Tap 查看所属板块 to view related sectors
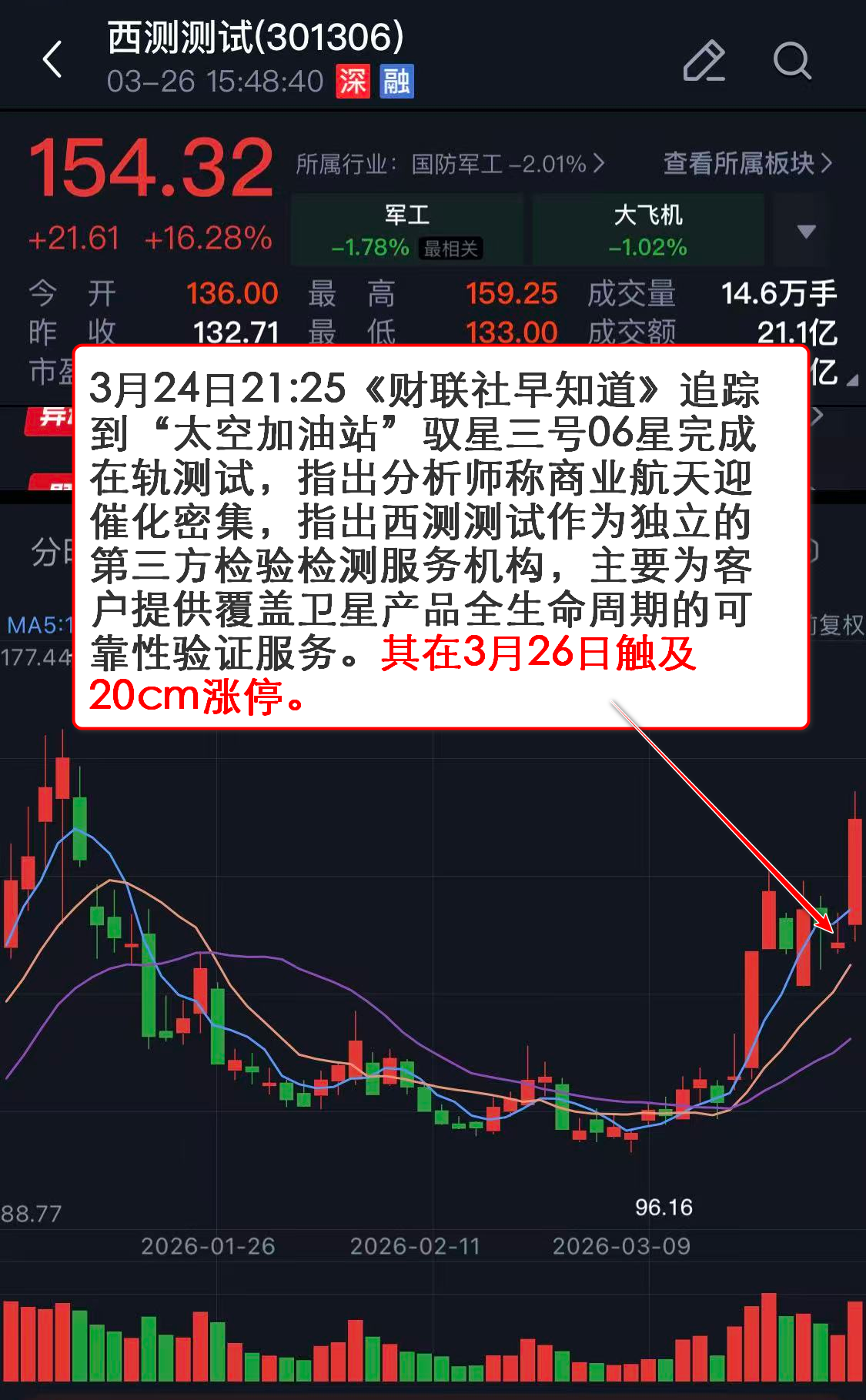Viewport: 866px width, 1400px height. [x=747, y=163]
